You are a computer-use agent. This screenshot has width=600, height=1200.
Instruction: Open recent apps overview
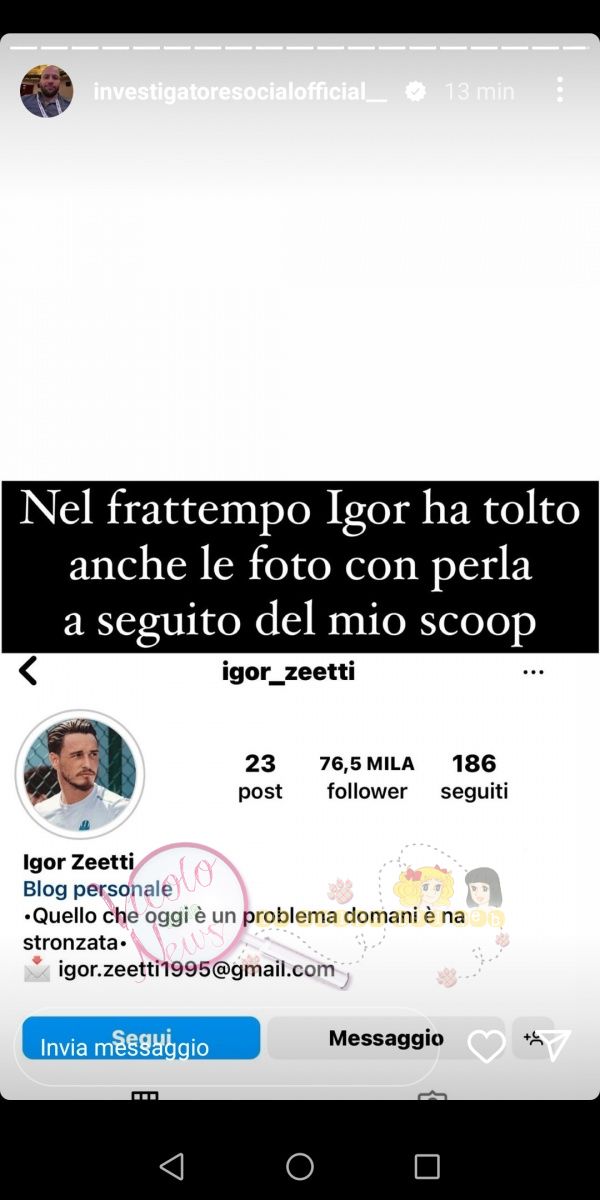[427, 1166]
